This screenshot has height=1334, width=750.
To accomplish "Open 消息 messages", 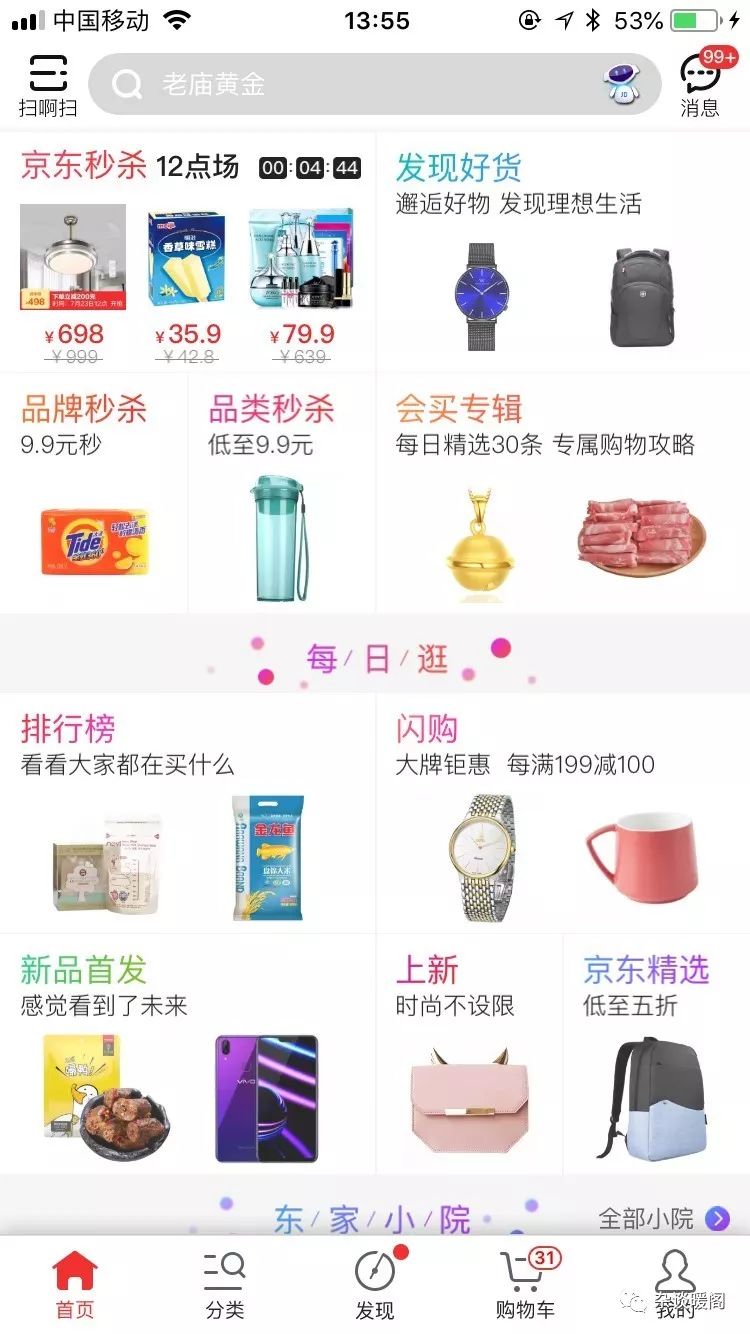I will tap(700, 84).
